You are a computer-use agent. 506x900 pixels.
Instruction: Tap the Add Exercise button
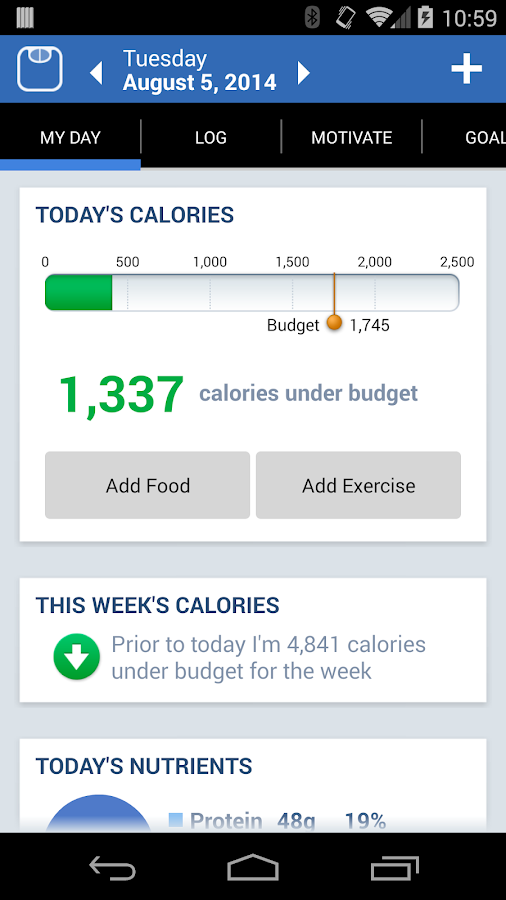pos(359,486)
